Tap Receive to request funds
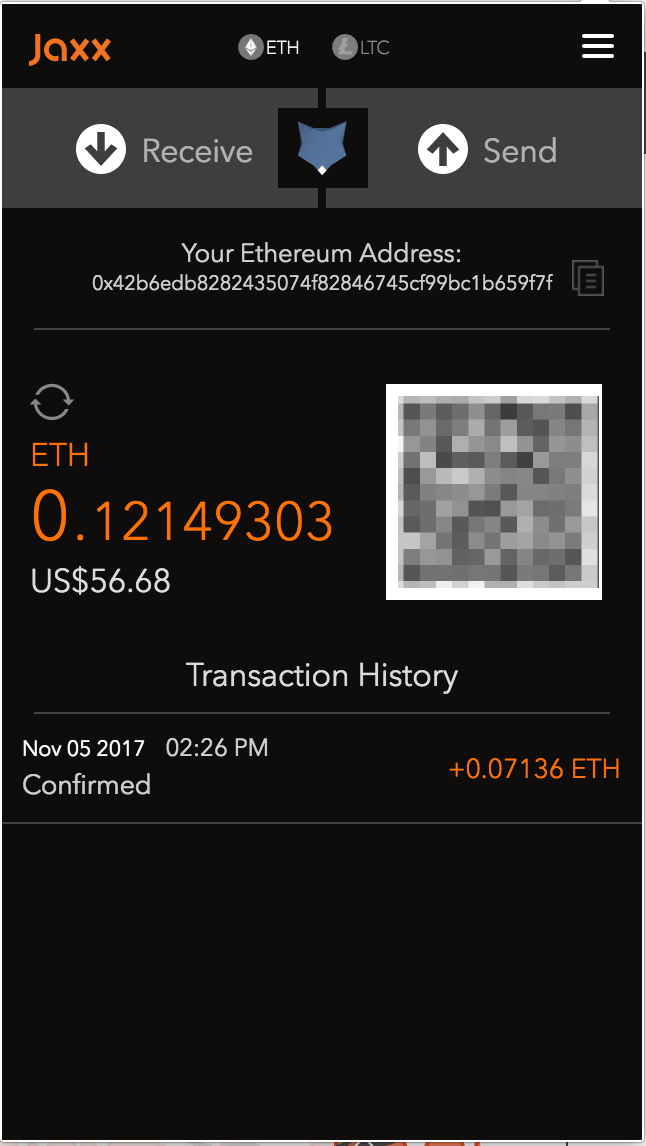Image resolution: width=646 pixels, height=1146 pixels. [x=165, y=151]
